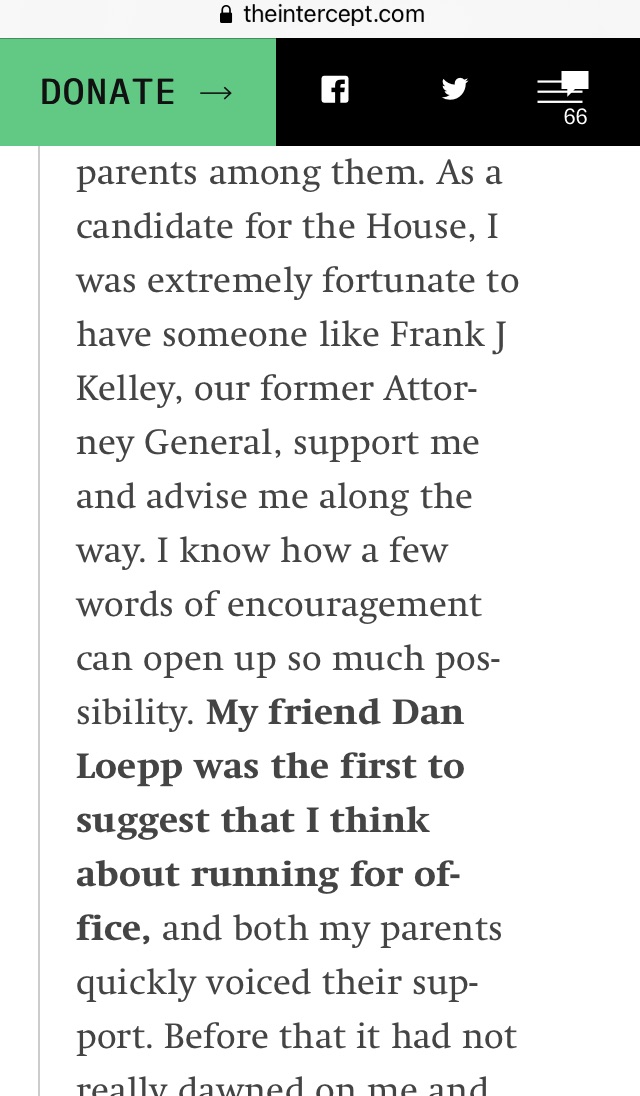Share the article on Twitter
Image resolution: width=640 pixels, height=1096 pixels.
point(454,89)
